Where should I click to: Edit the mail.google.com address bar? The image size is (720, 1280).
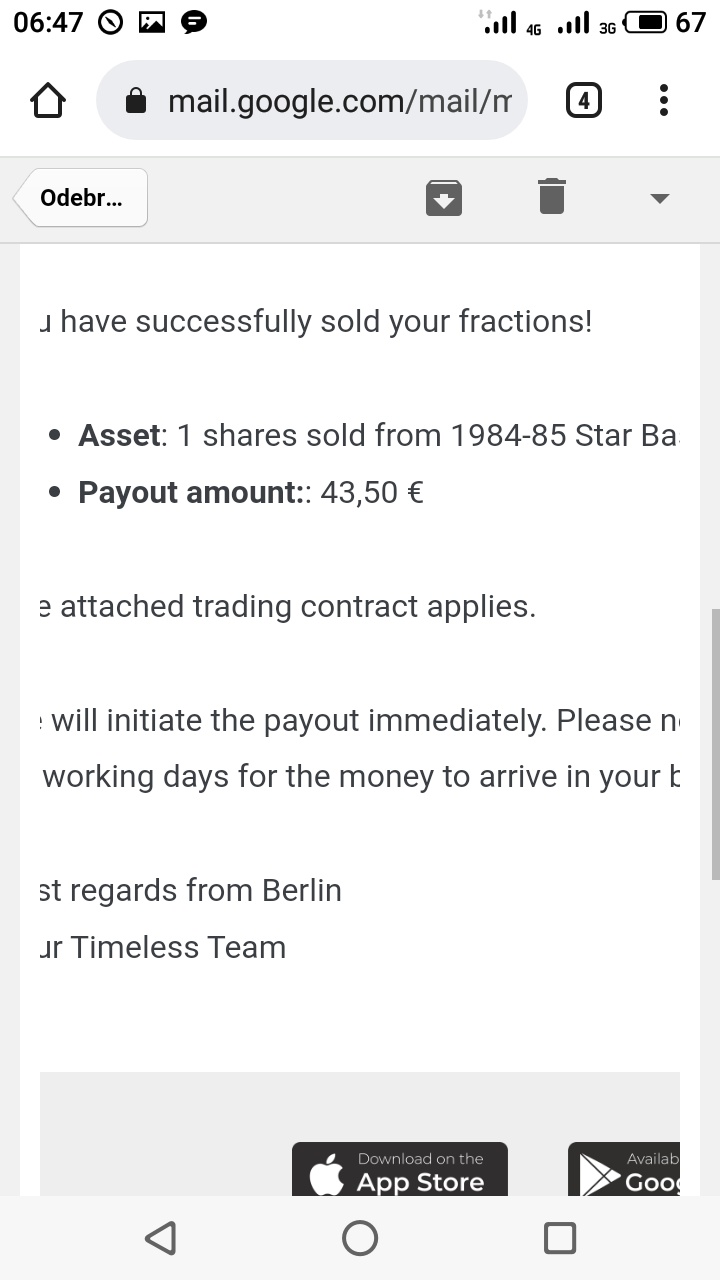(312, 100)
